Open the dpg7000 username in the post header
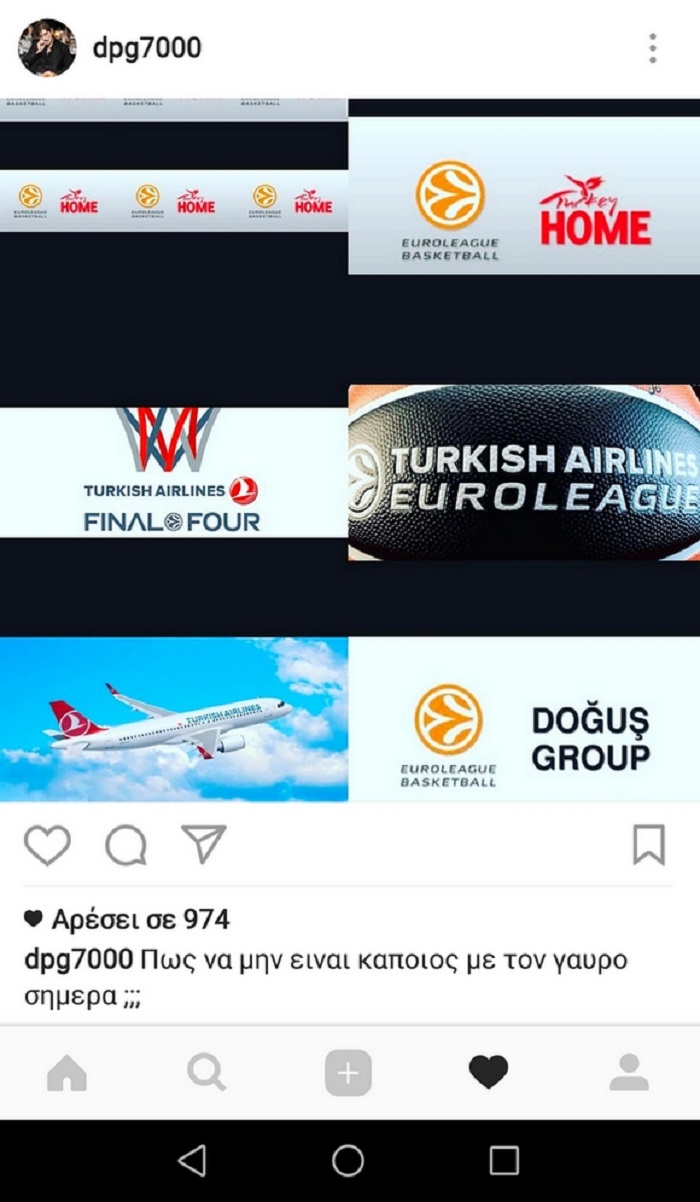The height and width of the screenshot is (1202, 700). tap(146, 48)
